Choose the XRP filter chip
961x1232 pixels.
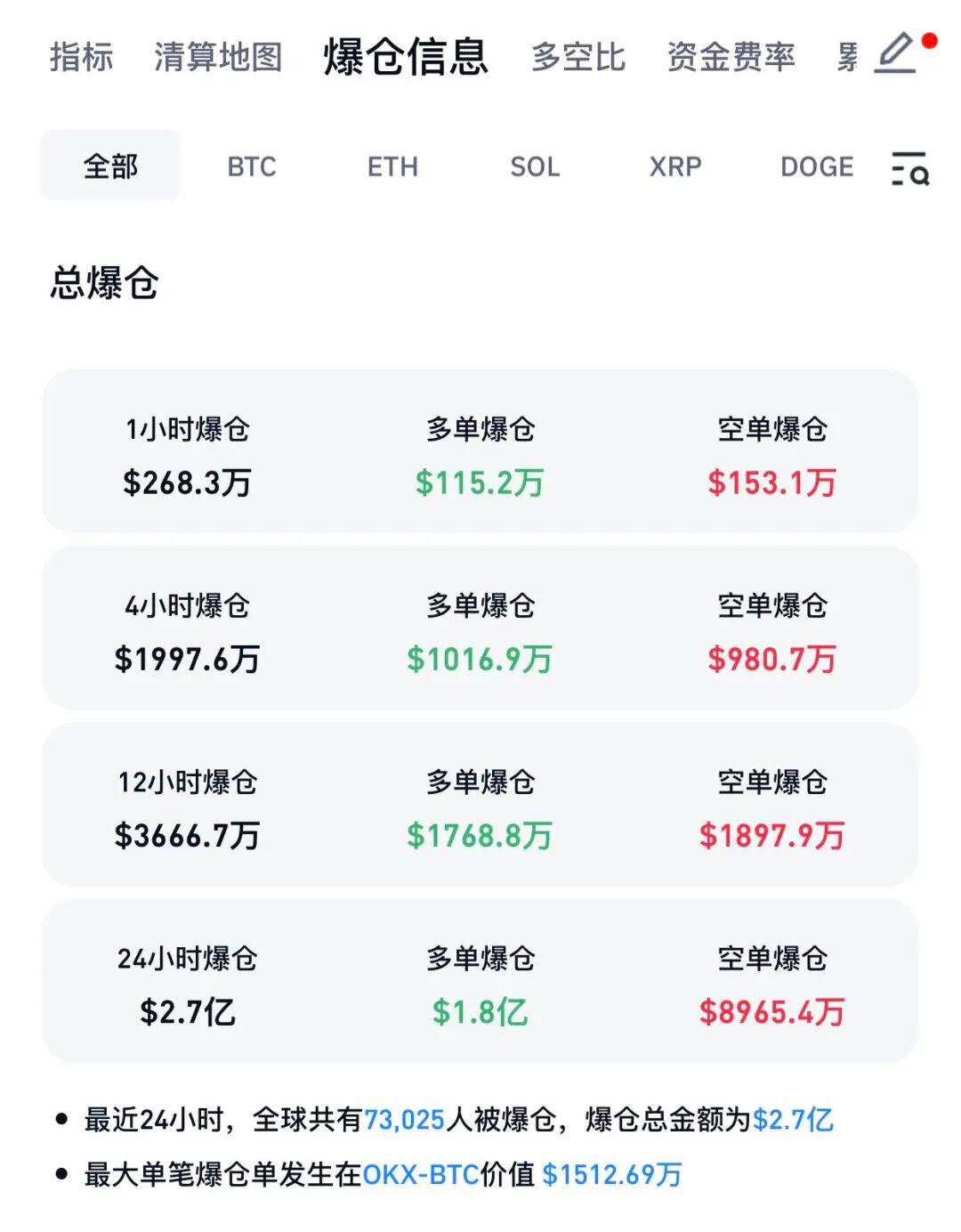tap(675, 166)
